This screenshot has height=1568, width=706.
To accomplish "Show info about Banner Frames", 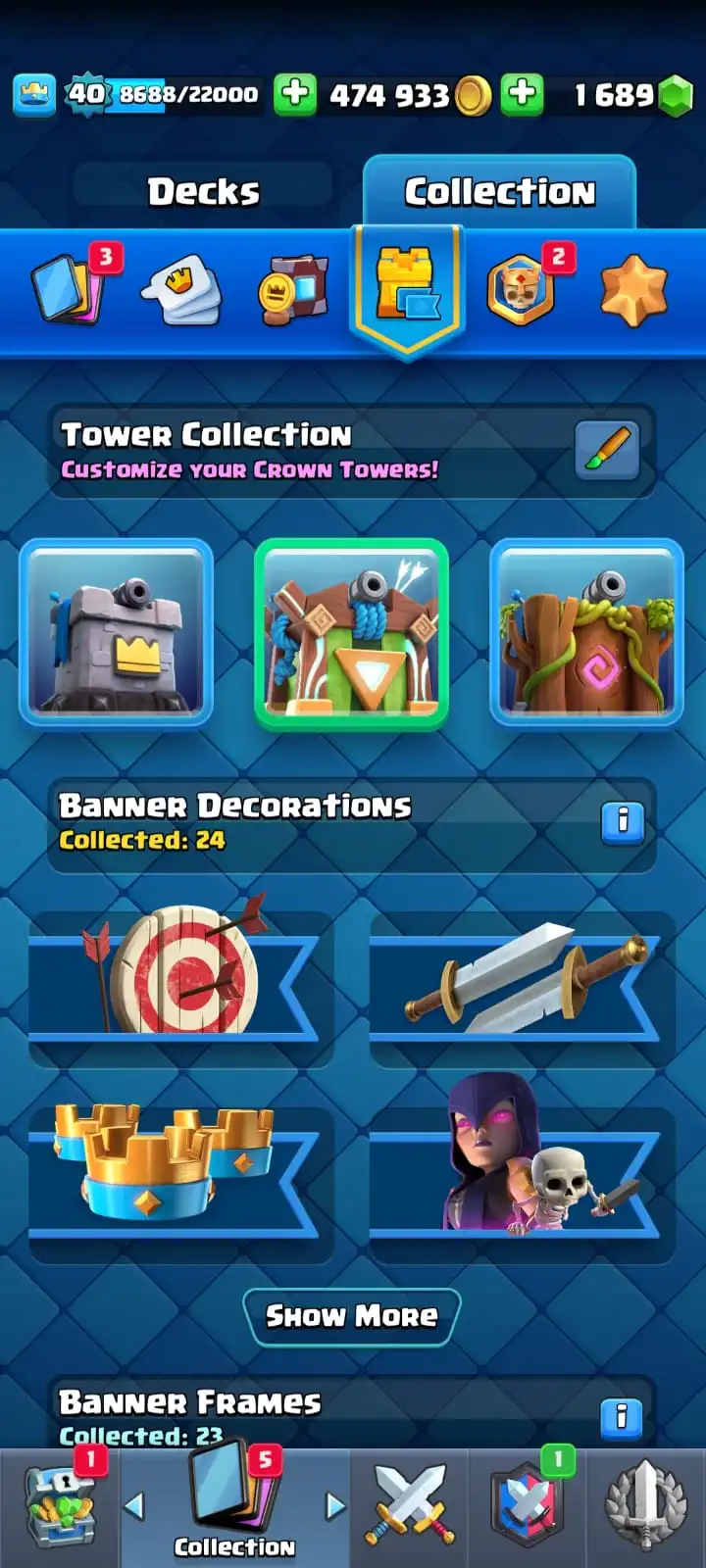I will coord(622,1417).
